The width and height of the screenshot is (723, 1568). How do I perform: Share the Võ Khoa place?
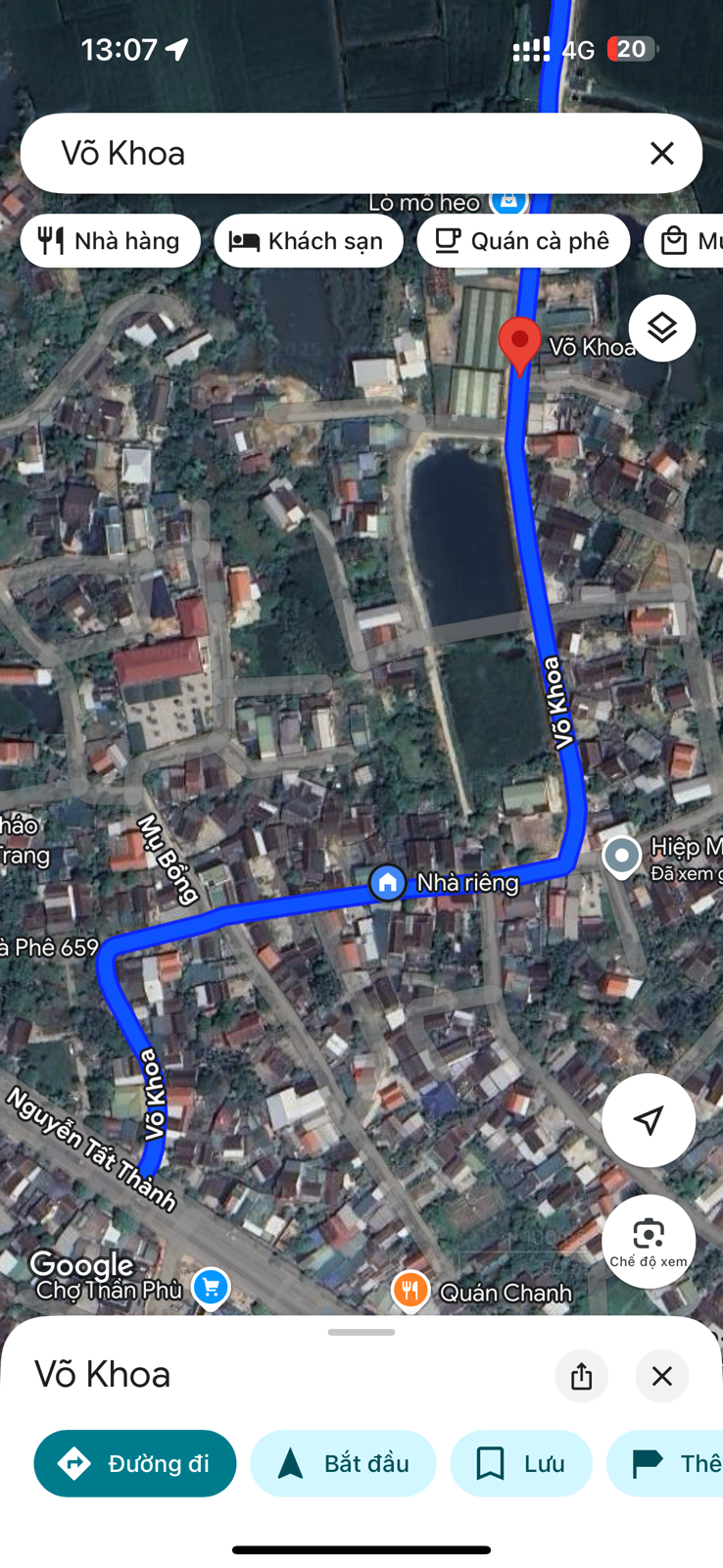(x=581, y=1376)
